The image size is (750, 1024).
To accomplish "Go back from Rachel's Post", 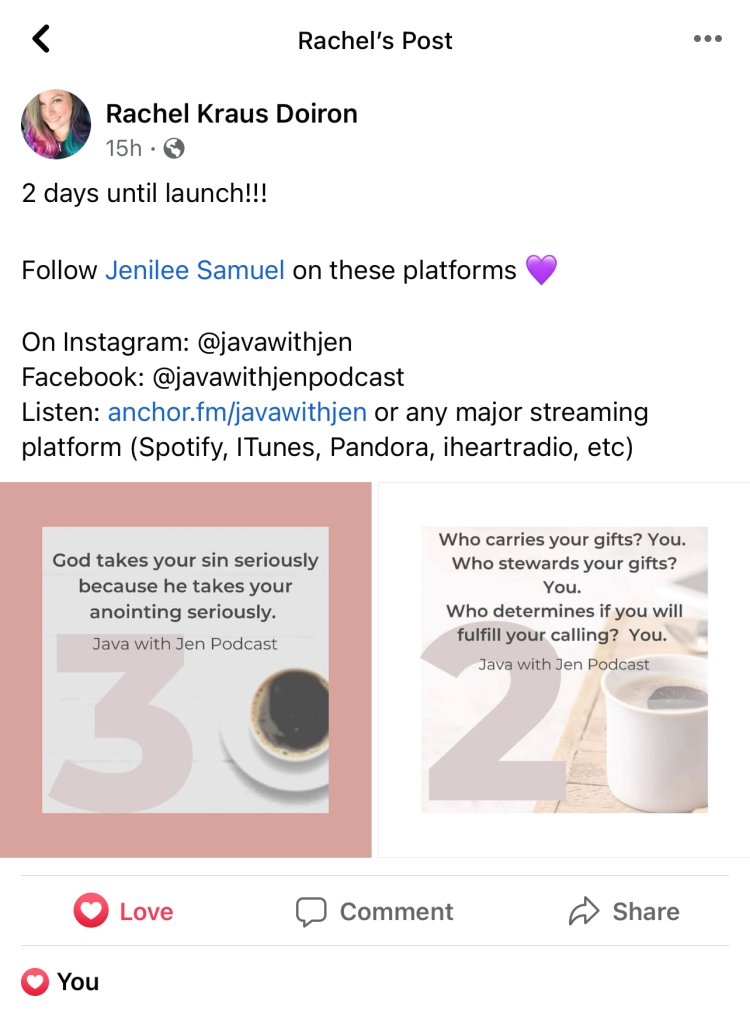I will pos(41,40).
